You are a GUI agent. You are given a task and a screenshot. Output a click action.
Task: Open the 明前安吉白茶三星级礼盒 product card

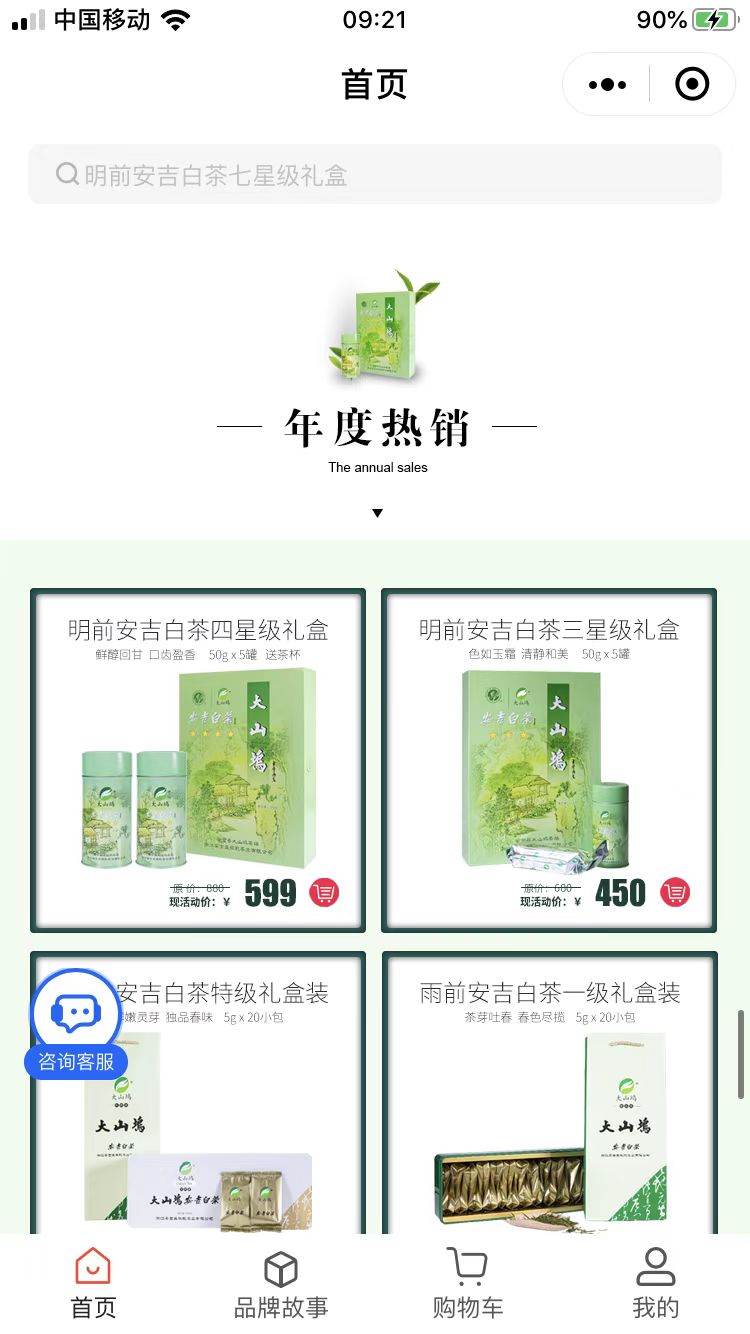(x=549, y=760)
